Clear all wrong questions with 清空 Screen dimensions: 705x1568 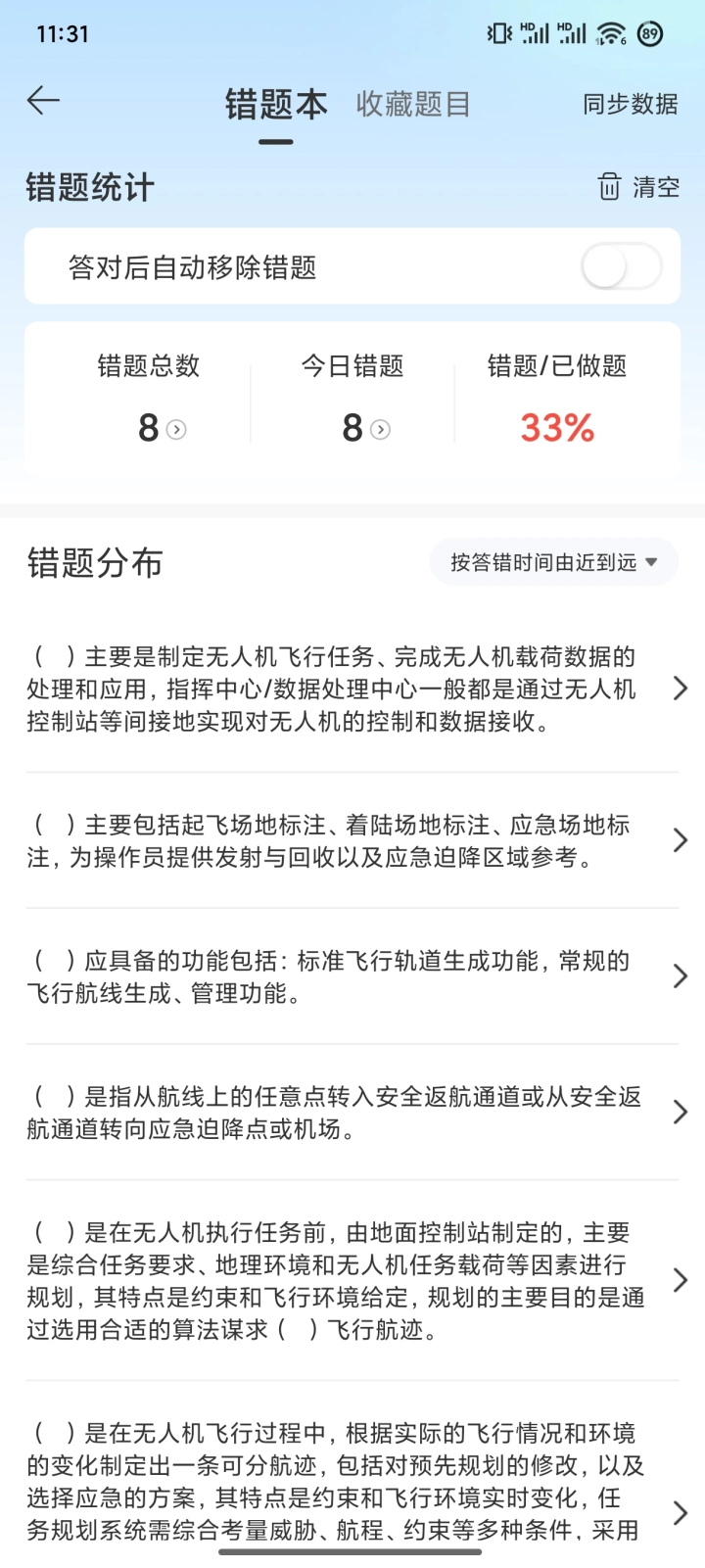click(638, 186)
